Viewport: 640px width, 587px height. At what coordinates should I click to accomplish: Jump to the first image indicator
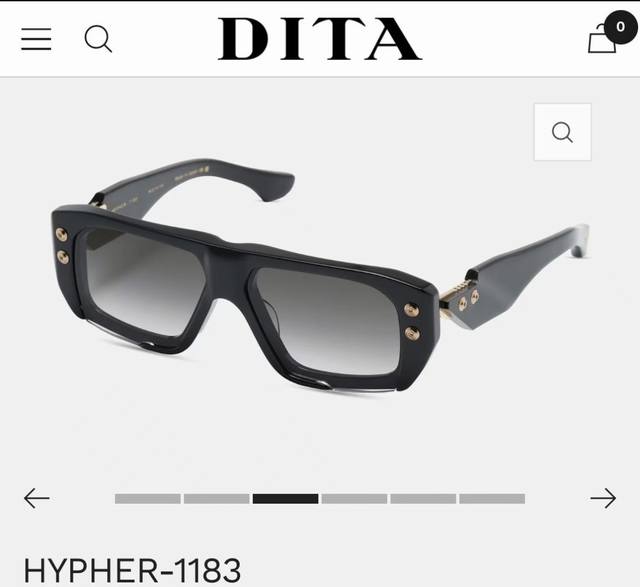tap(147, 498)
